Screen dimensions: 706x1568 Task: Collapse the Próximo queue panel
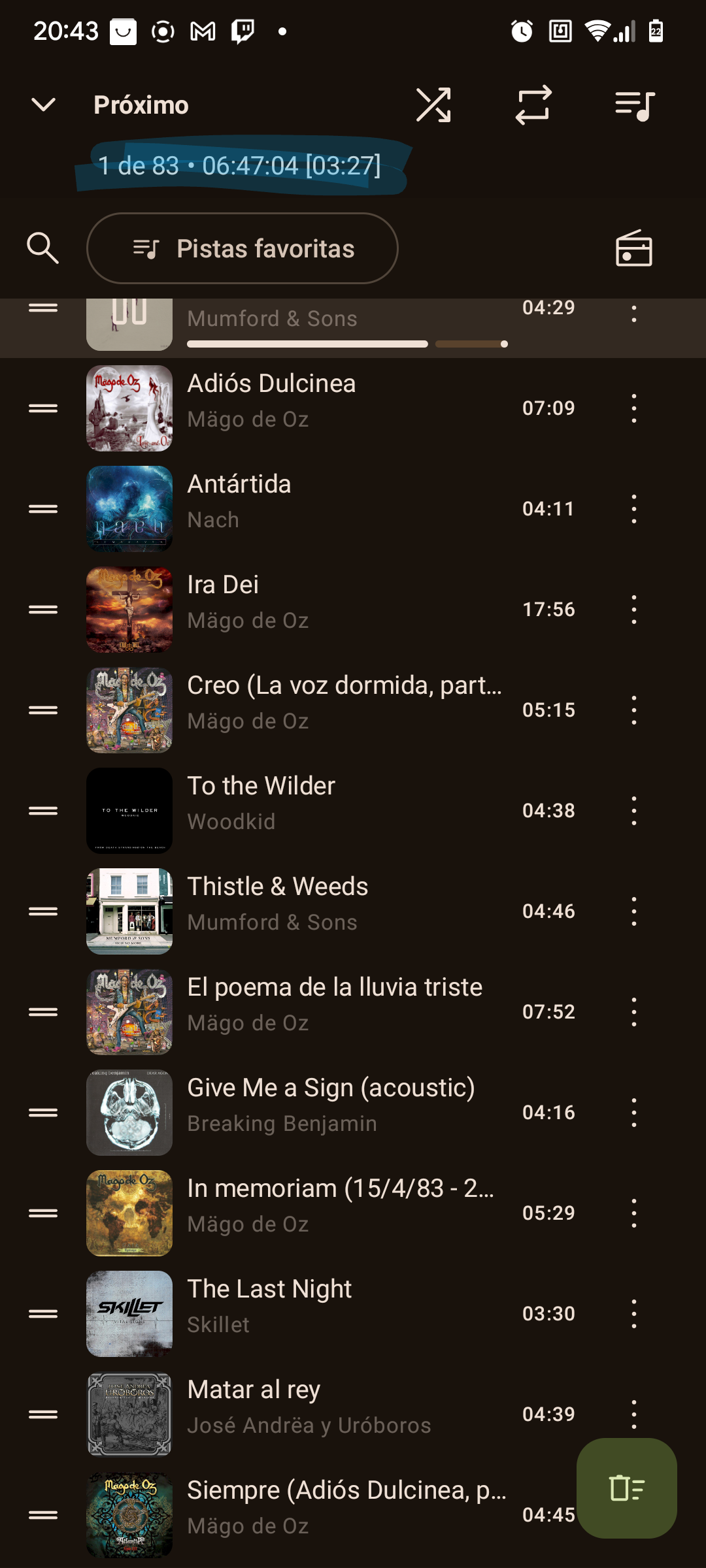click(44, 105)
